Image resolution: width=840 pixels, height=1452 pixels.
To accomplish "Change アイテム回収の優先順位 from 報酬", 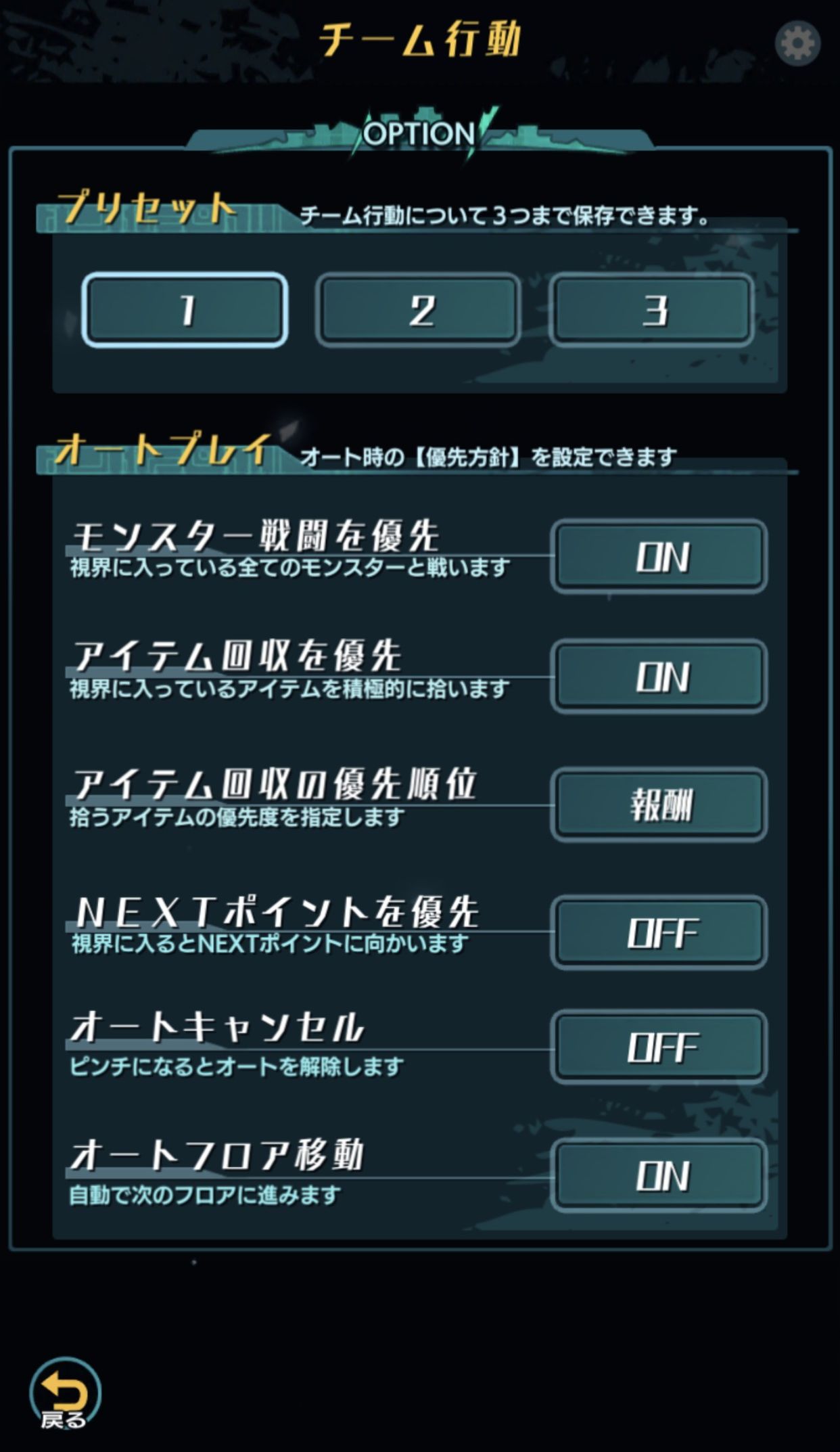I will 659,805.
